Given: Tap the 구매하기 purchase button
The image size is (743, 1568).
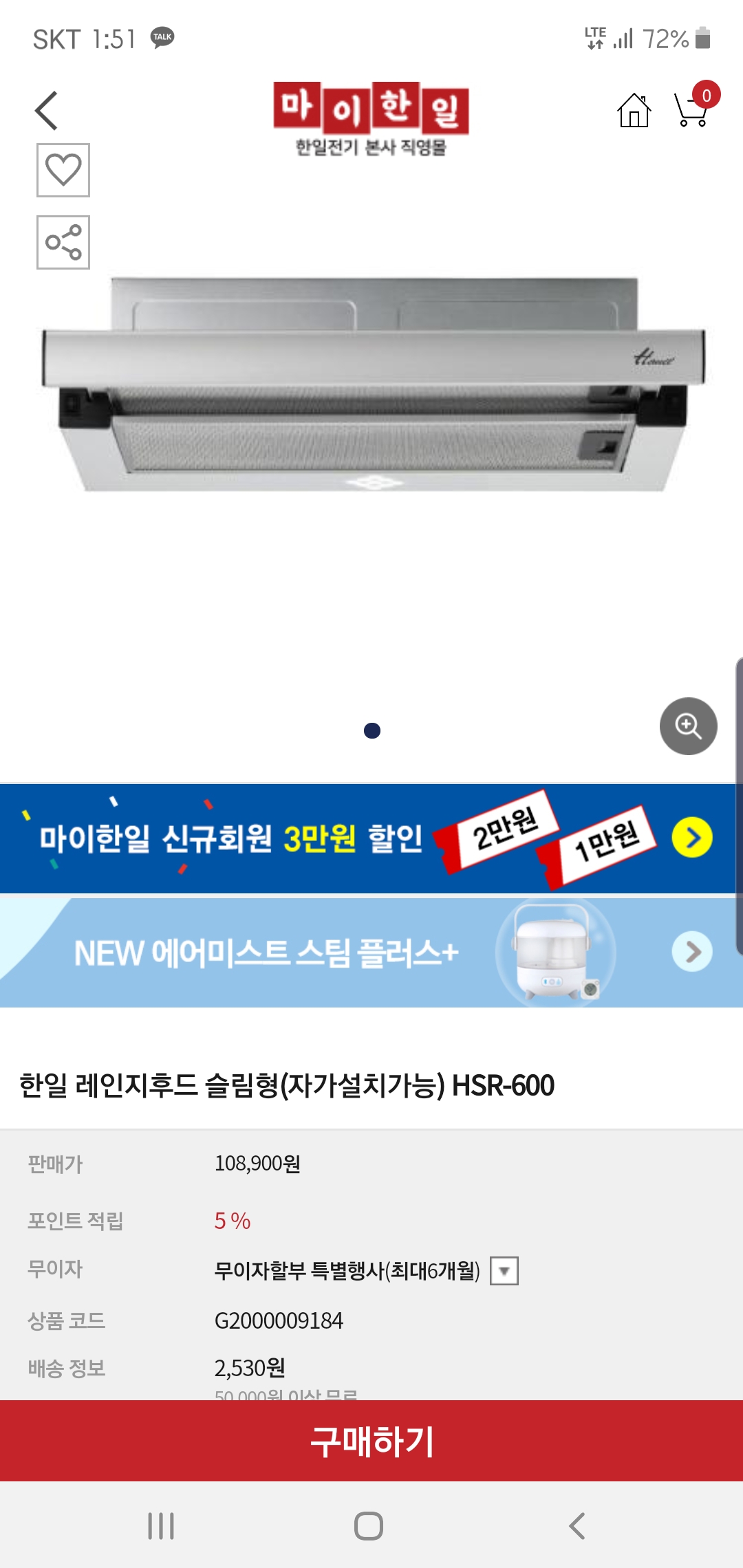Looking at the screenshot, I should coord(371,1441).
